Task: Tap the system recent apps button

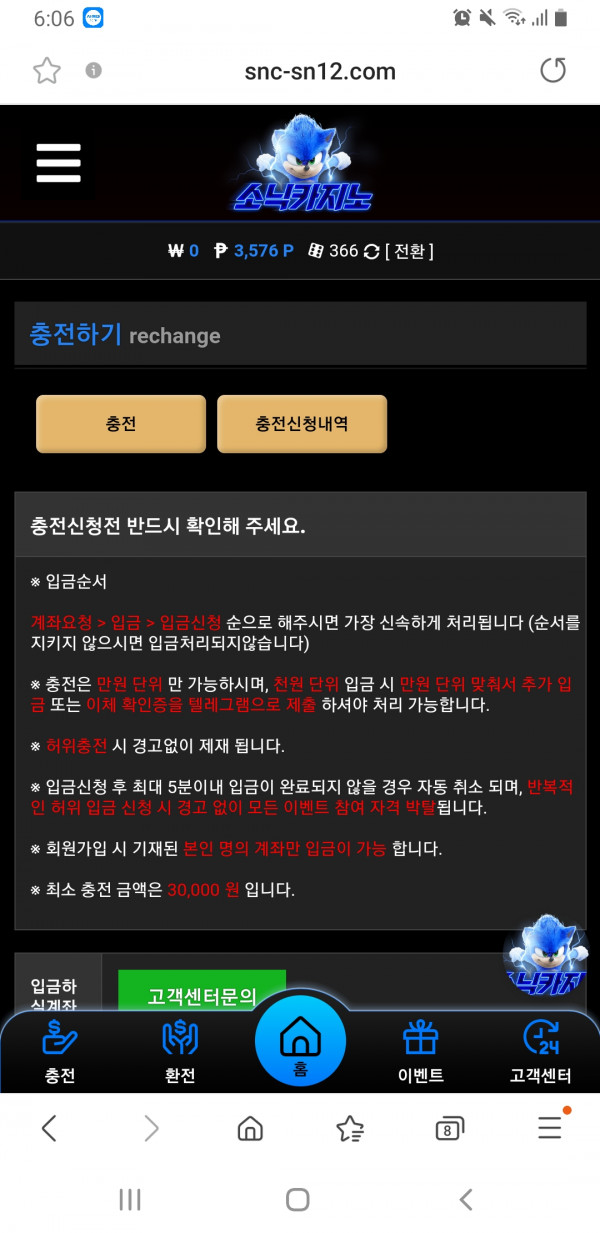Action: 130,1200
